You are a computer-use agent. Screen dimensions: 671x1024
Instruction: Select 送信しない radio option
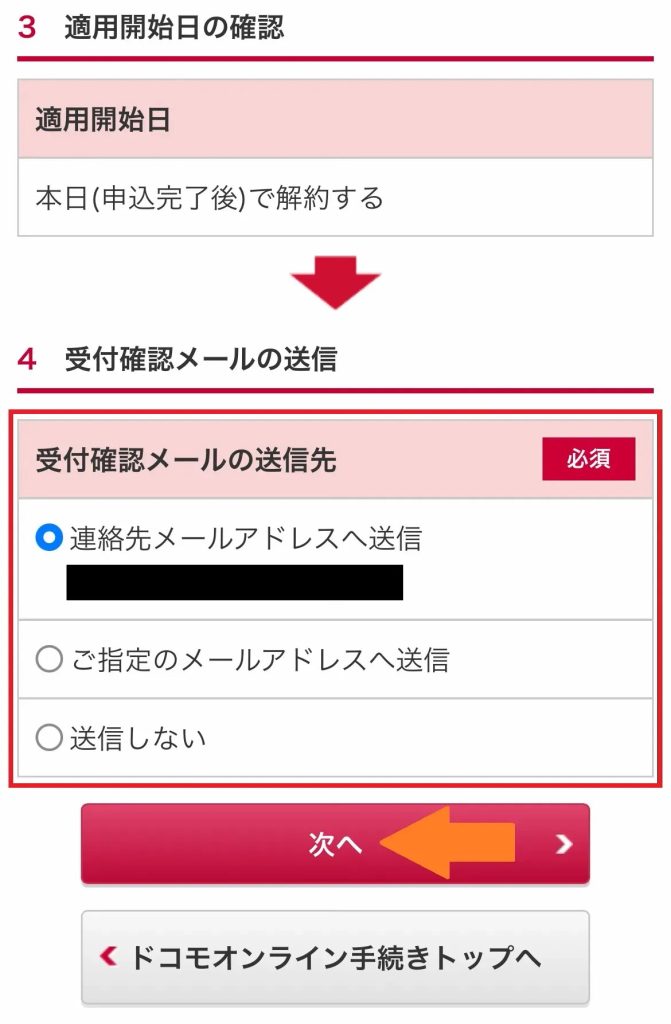[x=49, y=739]
